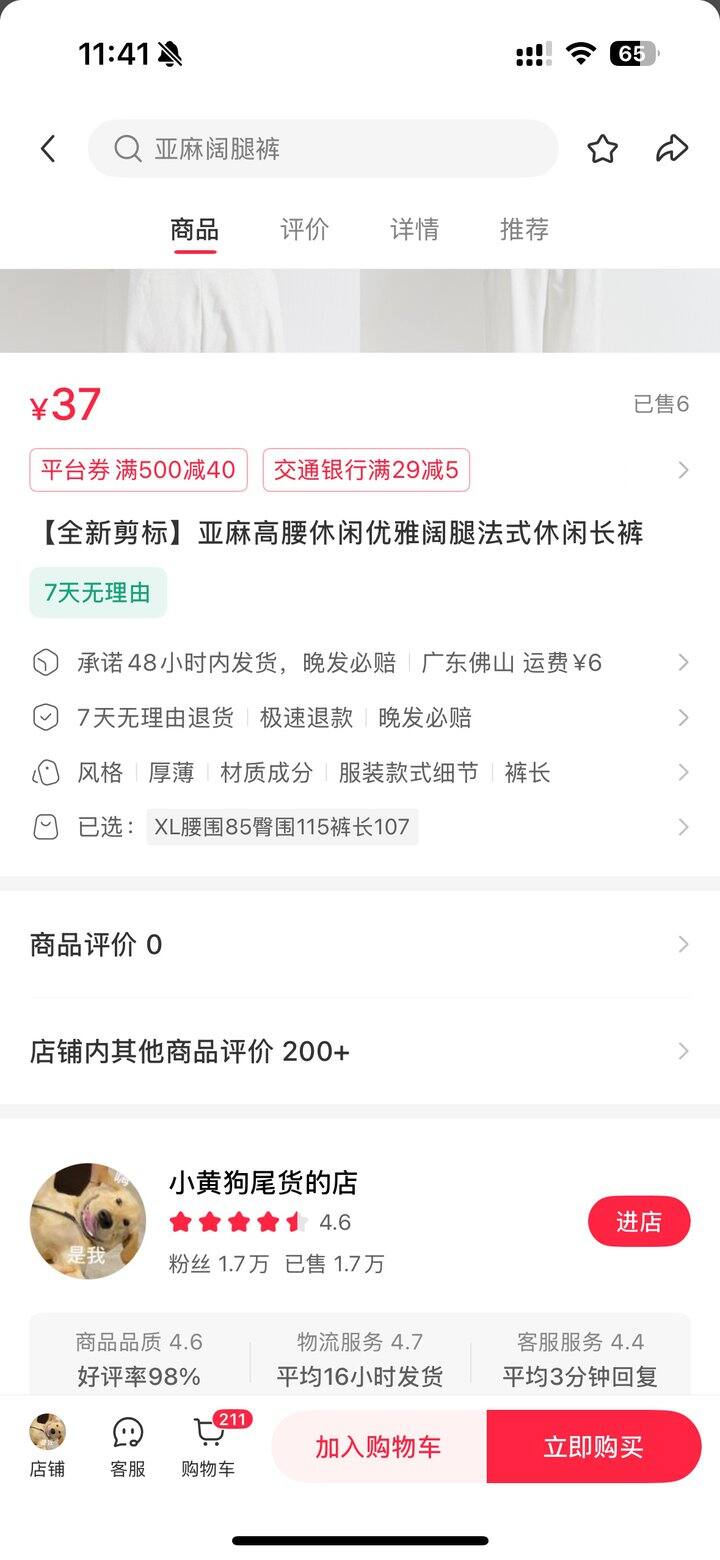This screenshot has height=1560, width=720.
Task: Tap the 进店 button to enter shop
Action: 639,1222
